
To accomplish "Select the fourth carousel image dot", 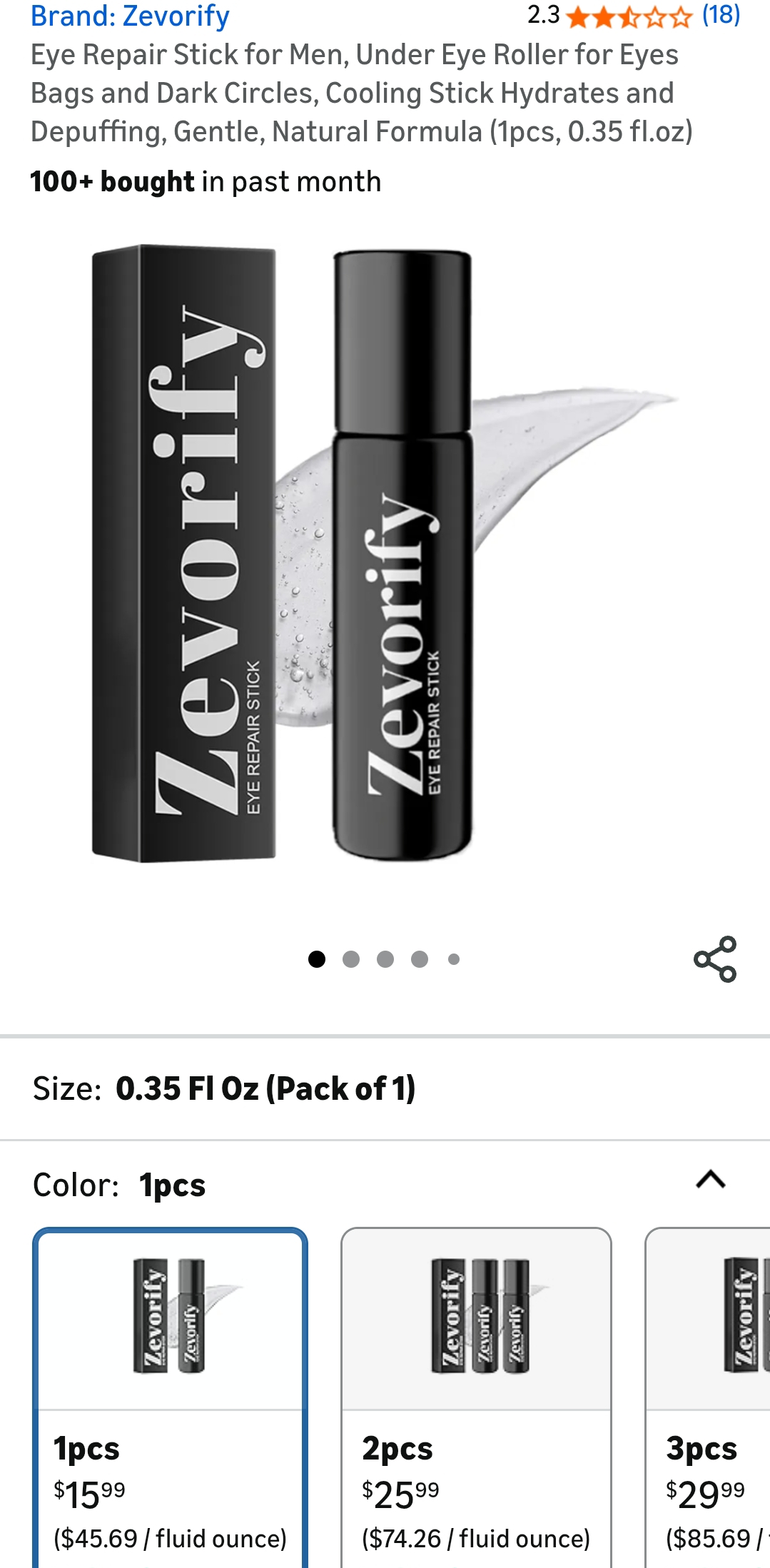I will pyautogui.click(x=418, y=958).
